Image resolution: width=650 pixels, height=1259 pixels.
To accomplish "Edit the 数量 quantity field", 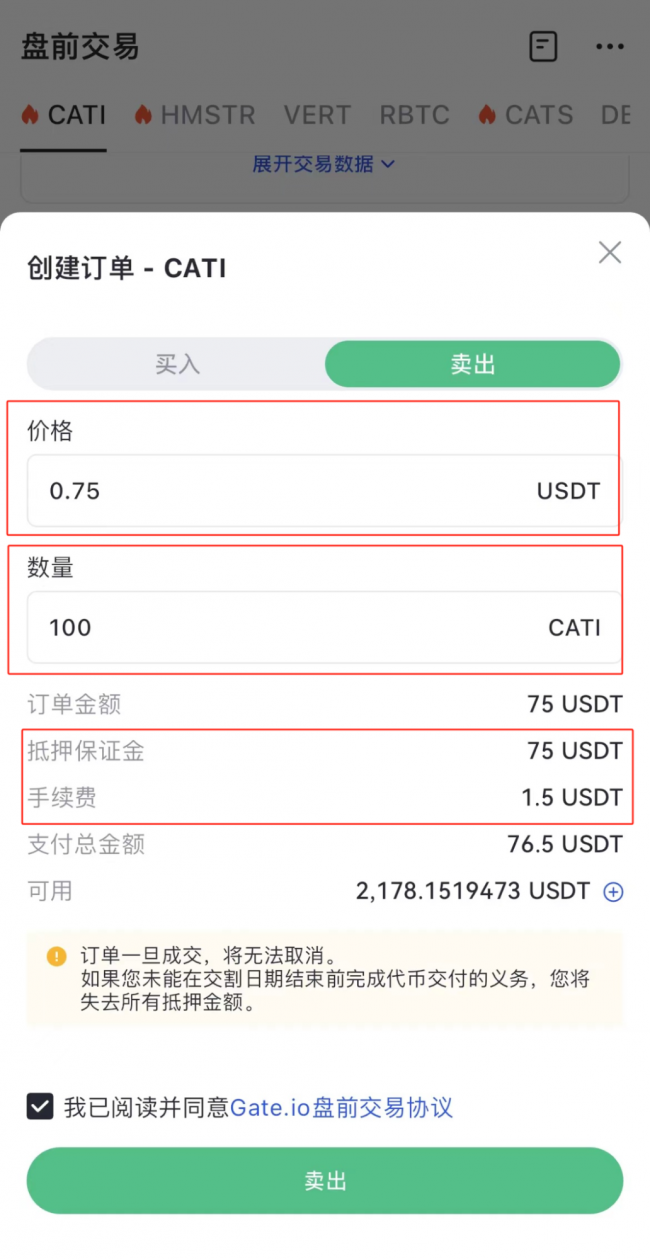I will (323, 627).
